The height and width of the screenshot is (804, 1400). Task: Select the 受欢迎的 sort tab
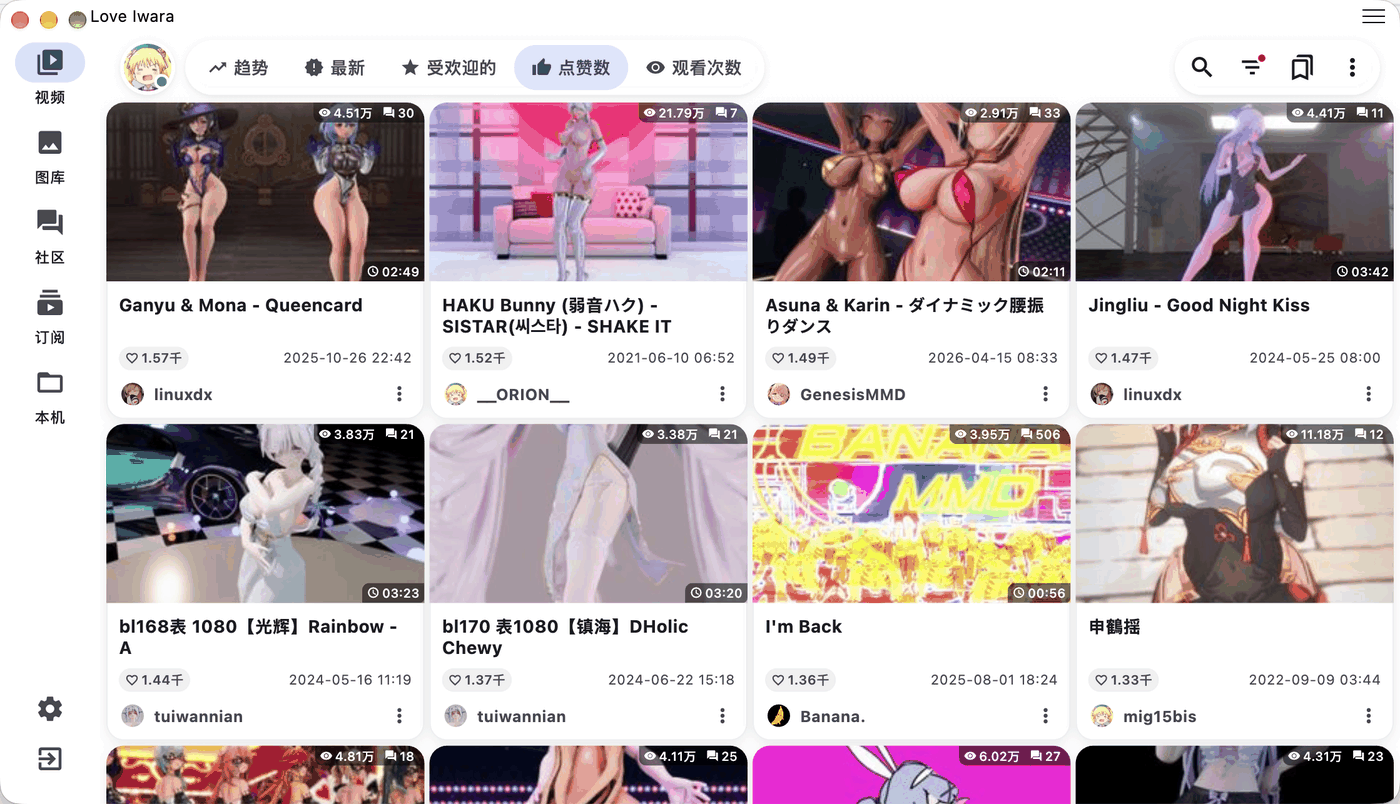tap(448, 68)
